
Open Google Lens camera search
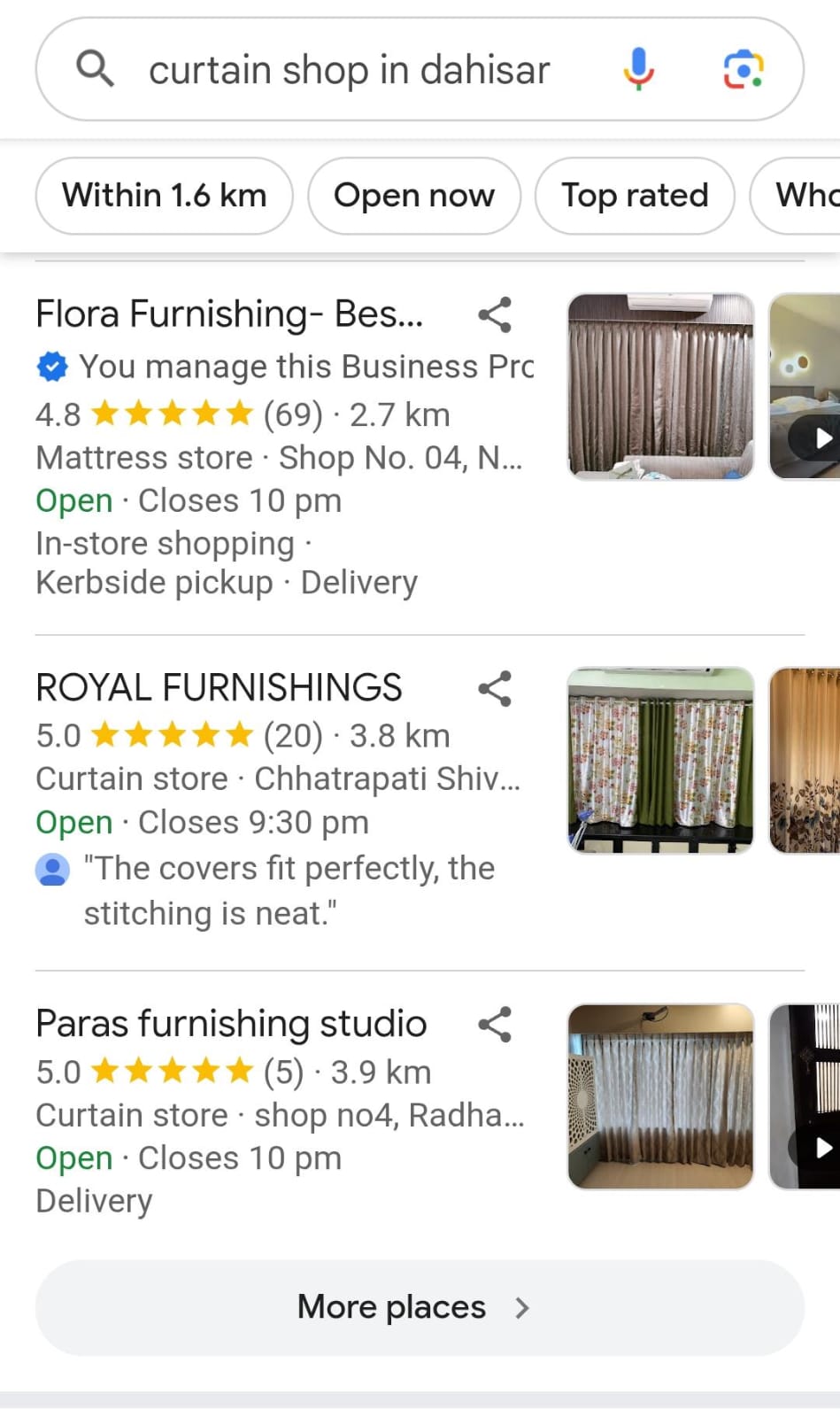click(x=743, y=69)
